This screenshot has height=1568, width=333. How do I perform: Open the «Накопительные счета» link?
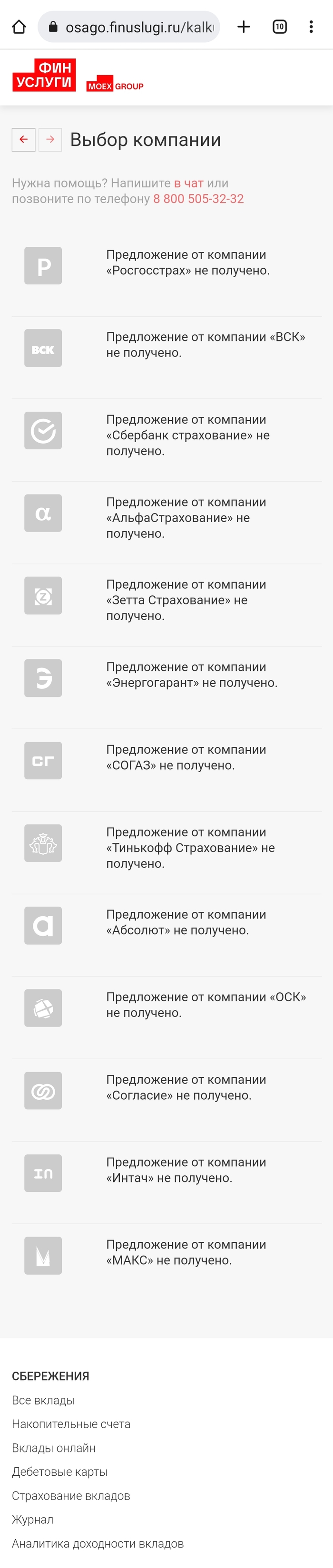point(71,1424)
